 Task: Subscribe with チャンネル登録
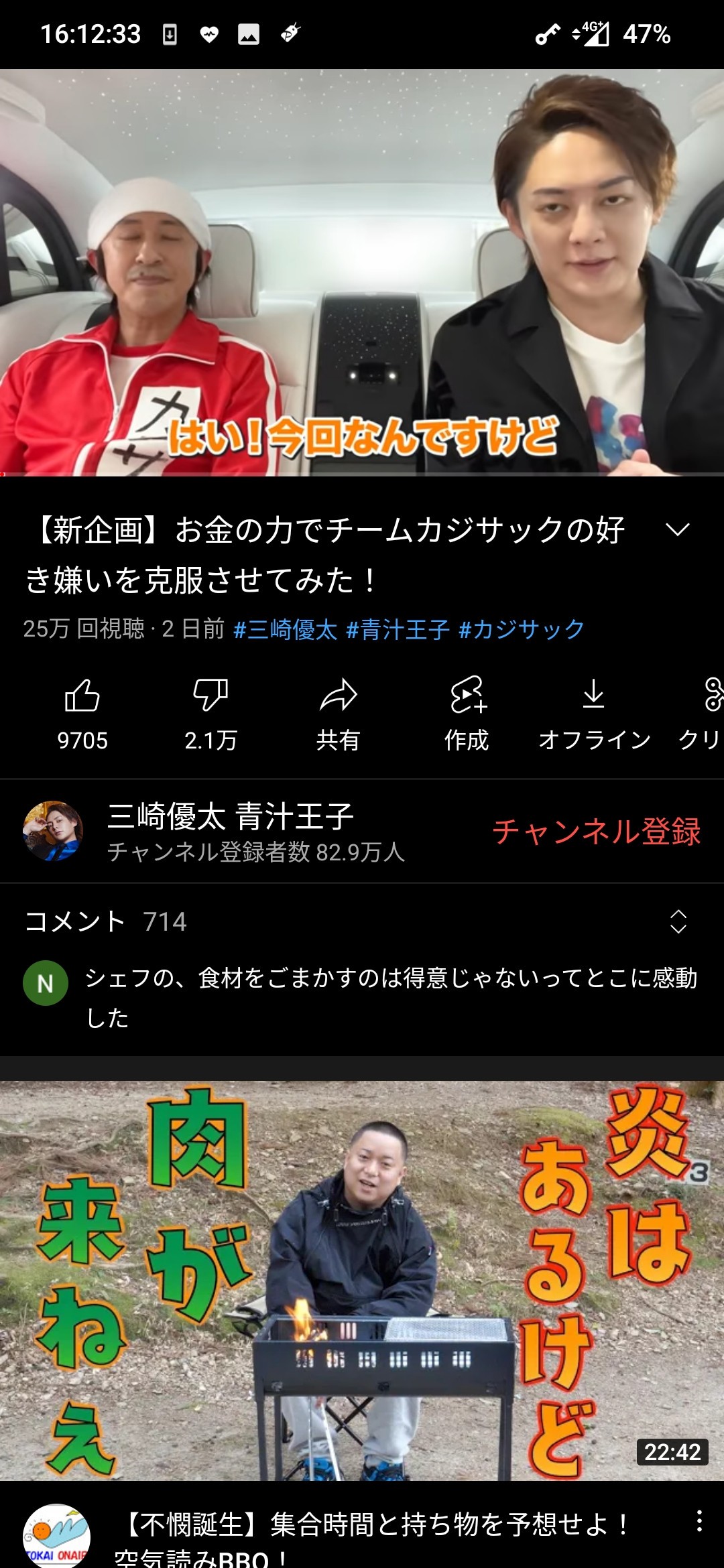597,832
